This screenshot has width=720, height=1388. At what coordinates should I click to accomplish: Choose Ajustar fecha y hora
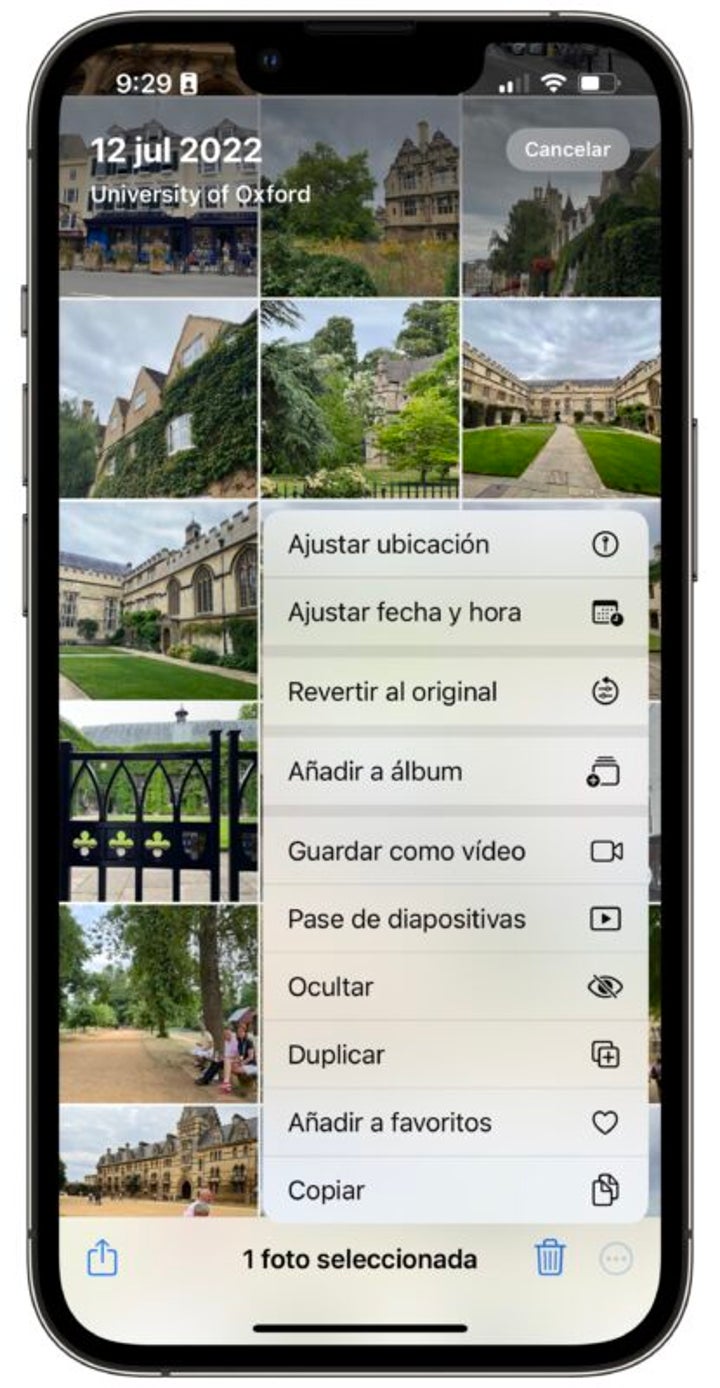(454, 612)
